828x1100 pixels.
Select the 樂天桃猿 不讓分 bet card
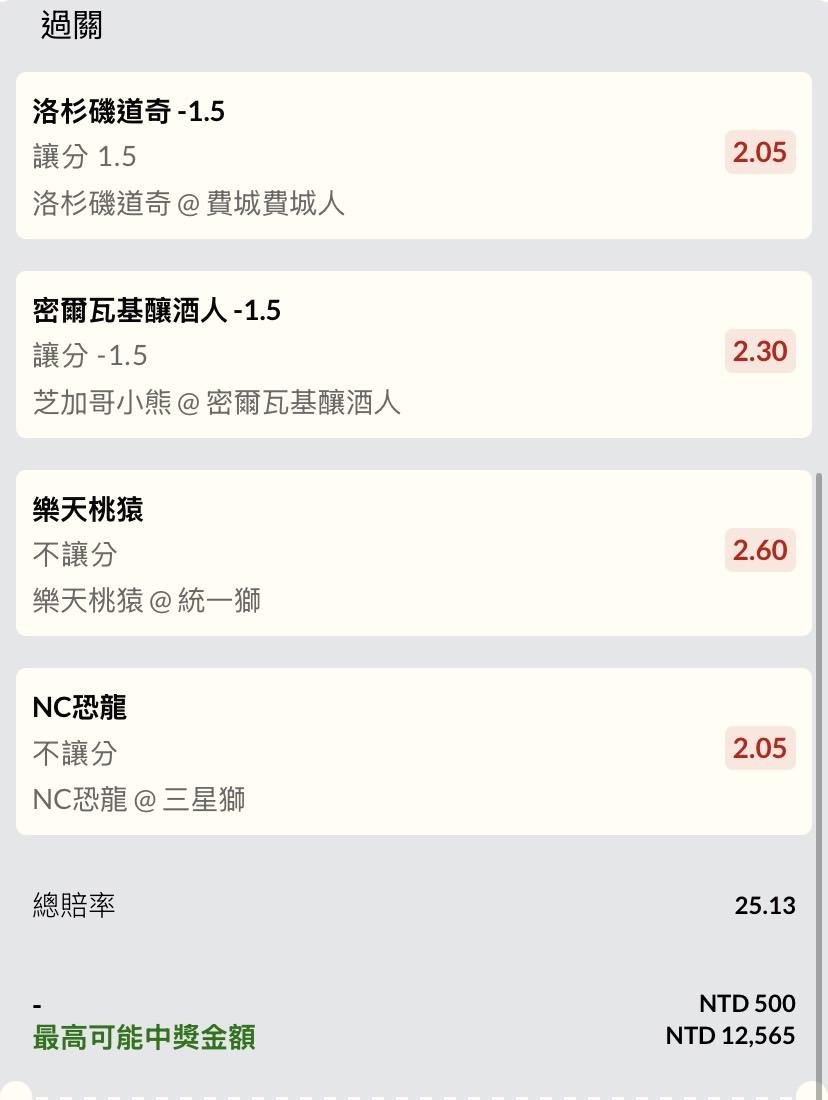(413, 553)
